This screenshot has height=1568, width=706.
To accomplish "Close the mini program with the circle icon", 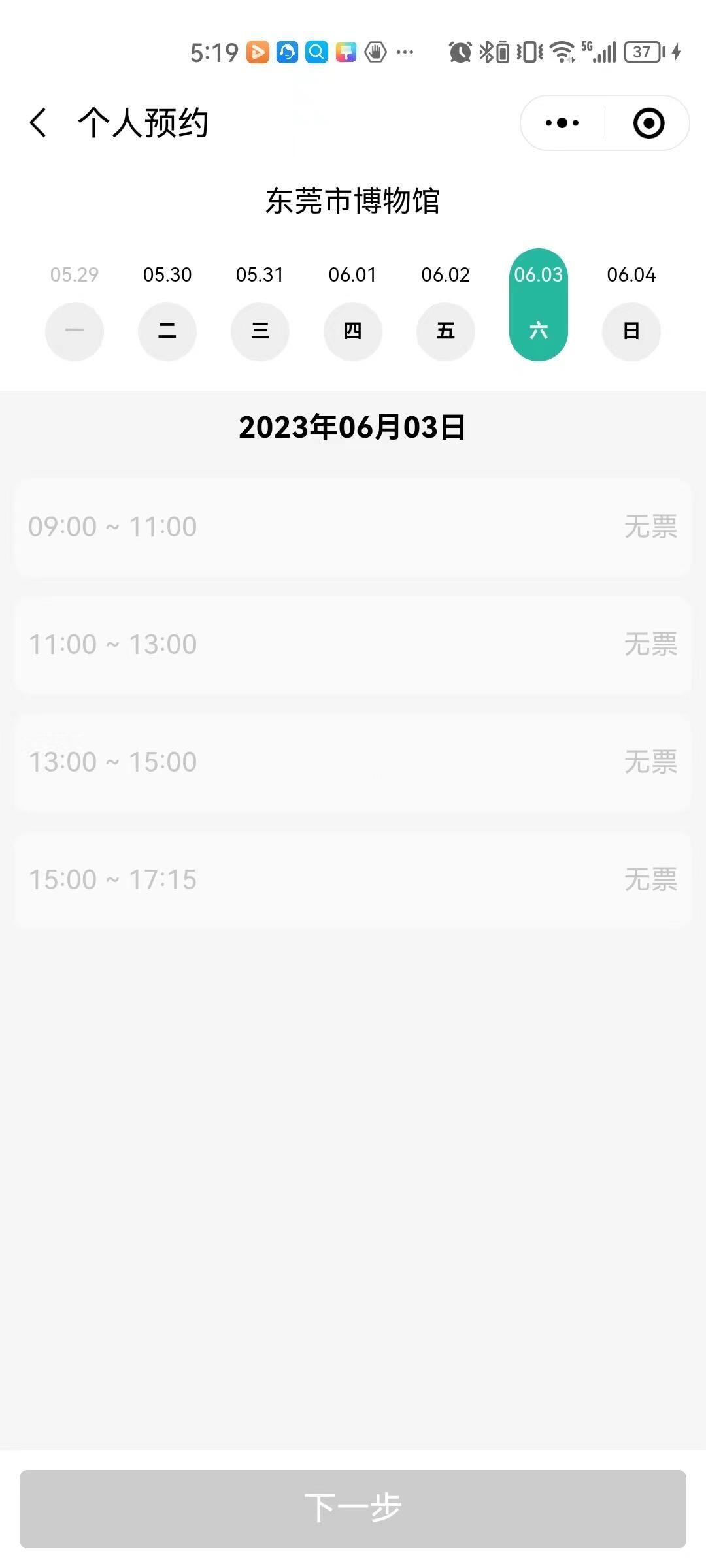I will 648,123.
